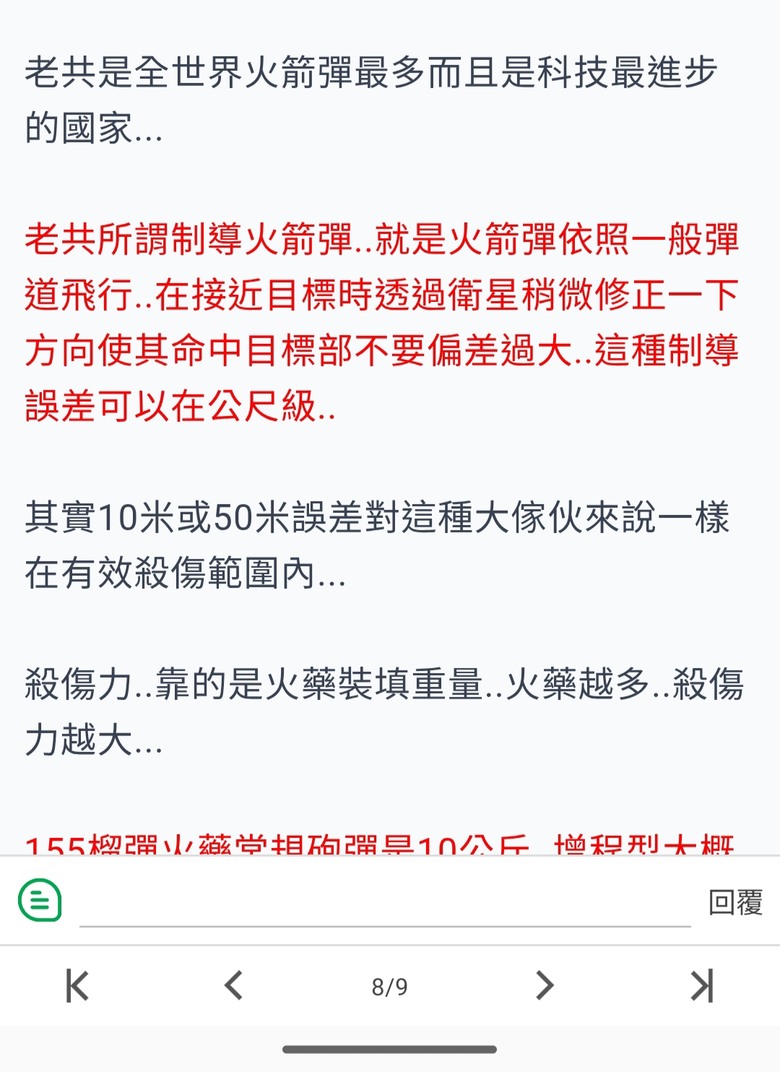The width and height of the screenshot is (780, 1072).
Task: Go to the next page
Action: click(x=544, y=986)
